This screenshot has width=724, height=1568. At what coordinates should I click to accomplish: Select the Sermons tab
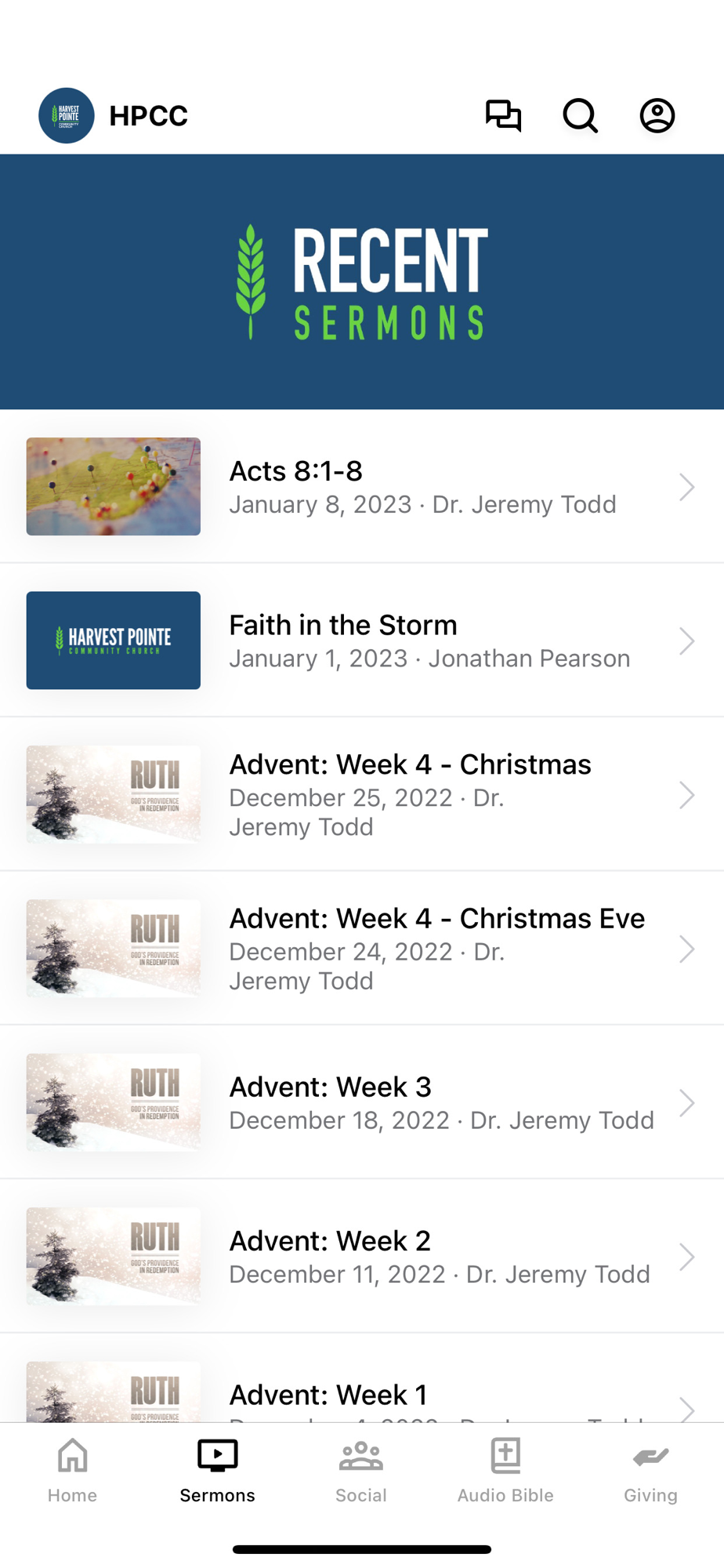[x=217, y=1471]
